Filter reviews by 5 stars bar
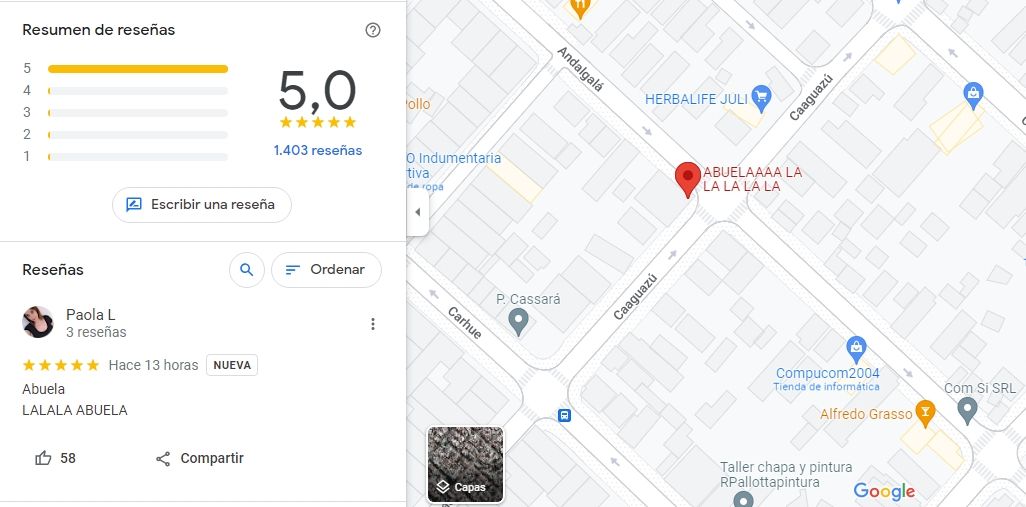The image size is (1026, 507). (138, 69)
